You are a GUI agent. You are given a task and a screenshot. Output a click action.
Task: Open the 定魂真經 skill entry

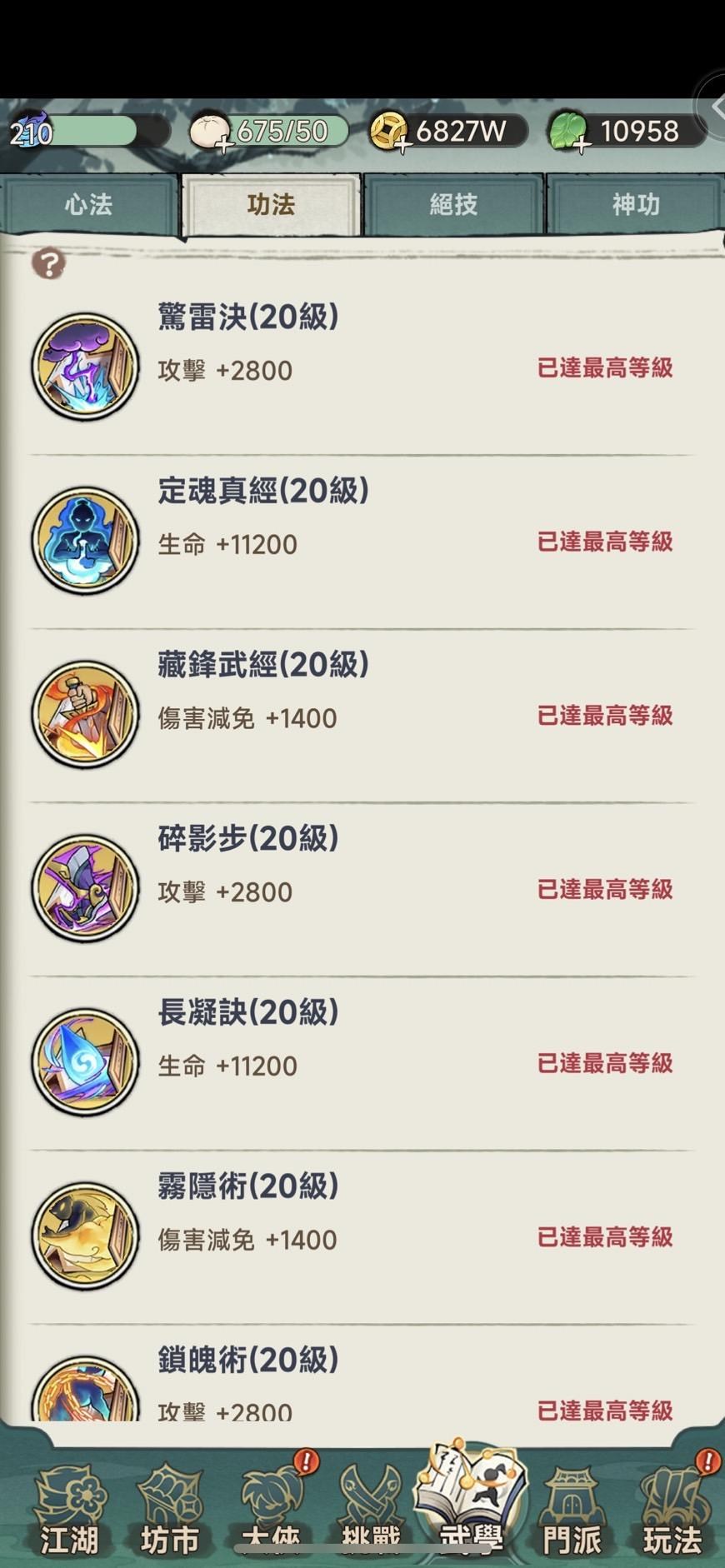pyautogui.click(x=362, y=542)
